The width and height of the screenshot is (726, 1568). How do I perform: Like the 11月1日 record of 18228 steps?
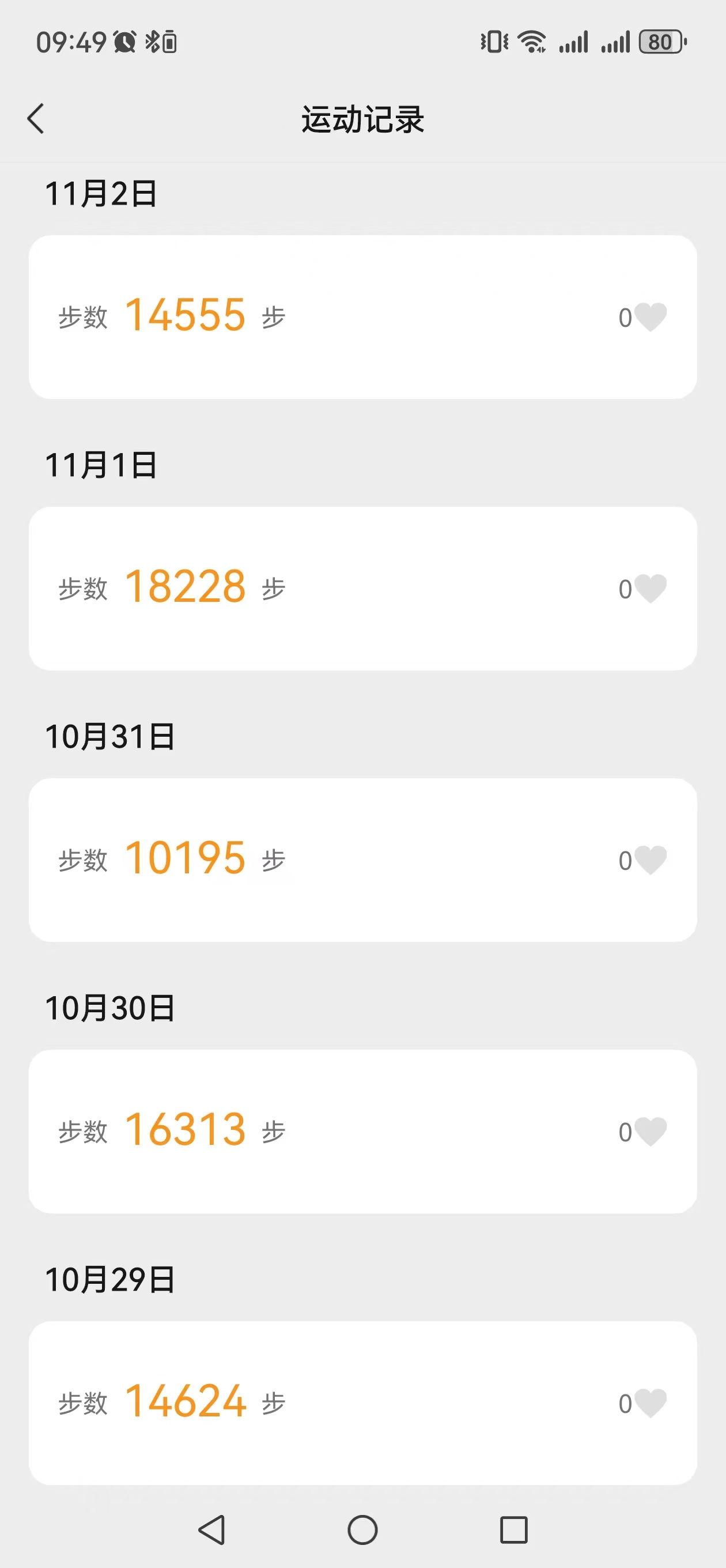pos(650,589)
